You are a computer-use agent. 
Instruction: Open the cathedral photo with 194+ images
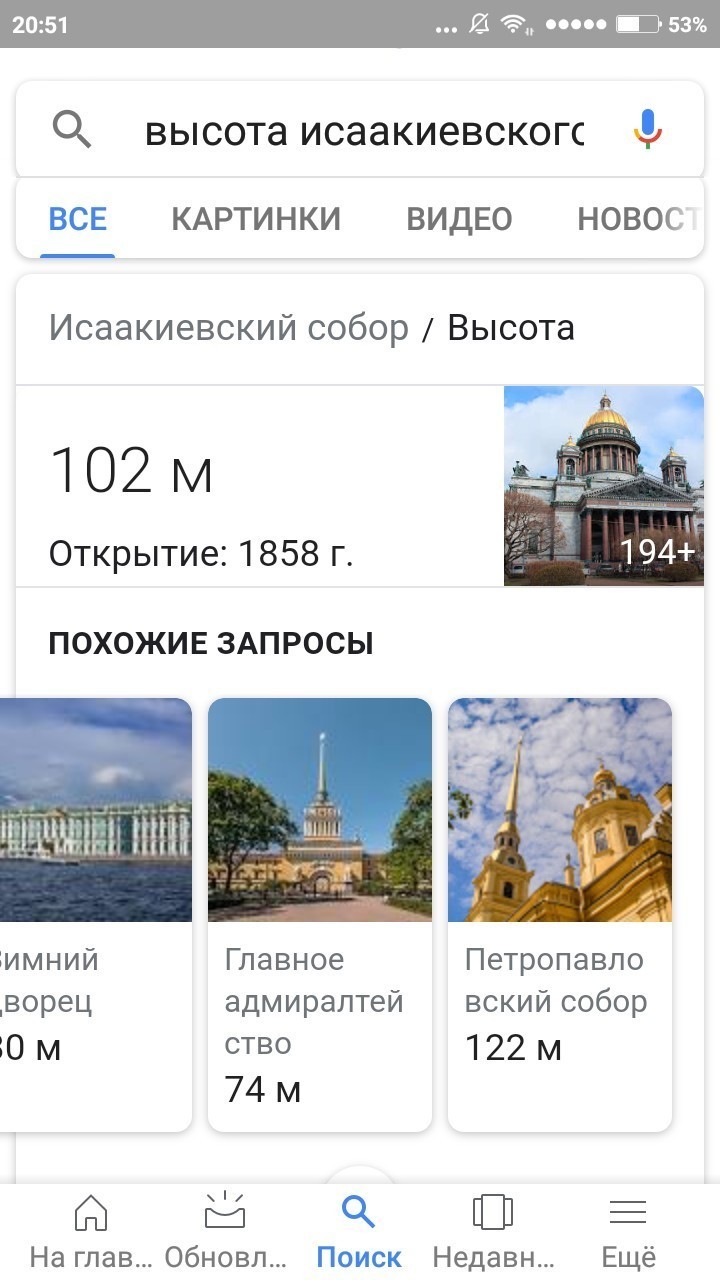[603, 486]
